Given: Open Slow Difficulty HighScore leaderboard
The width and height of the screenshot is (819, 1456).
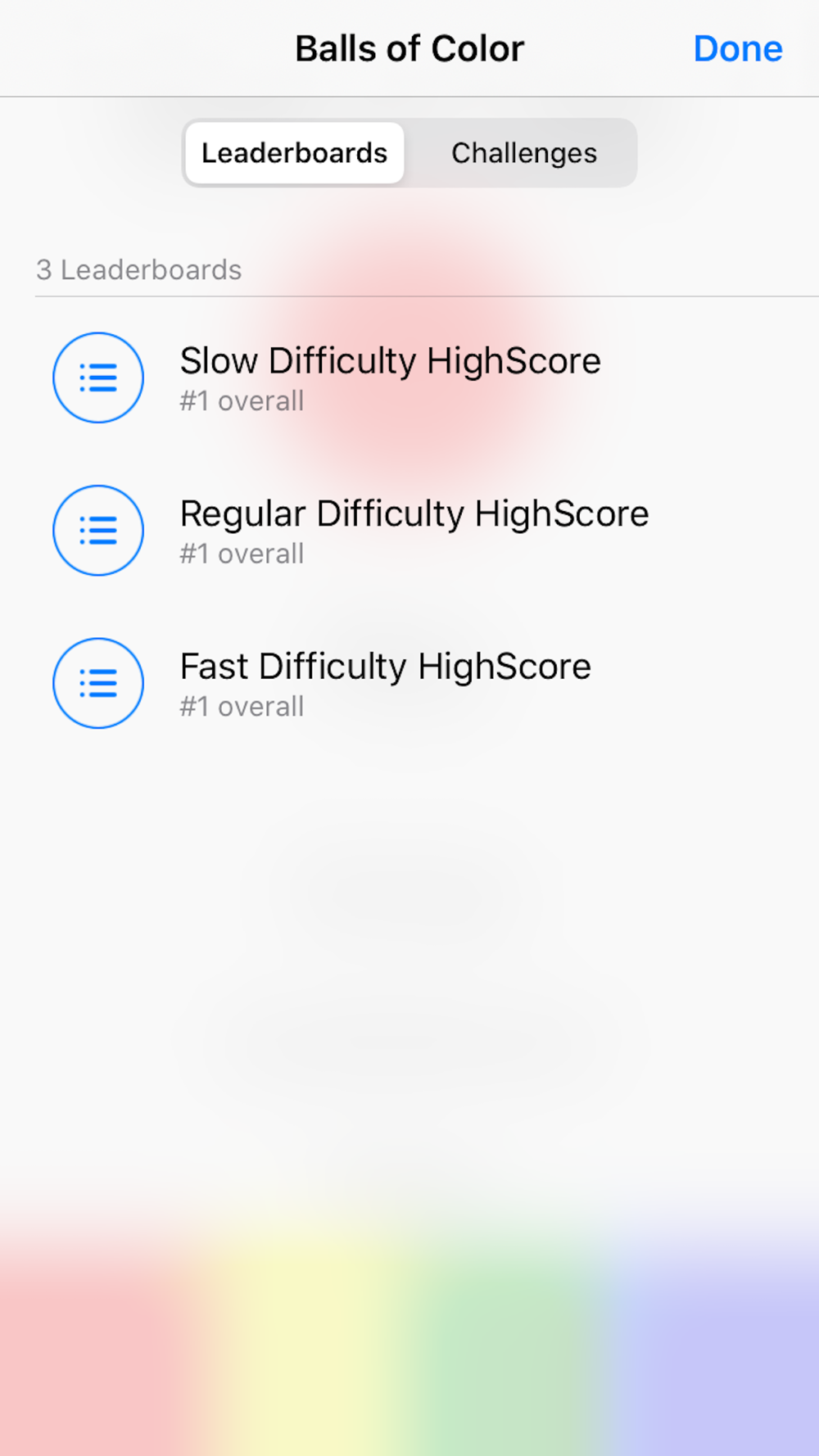Looking at the screenshot, I should pos(409,378).
